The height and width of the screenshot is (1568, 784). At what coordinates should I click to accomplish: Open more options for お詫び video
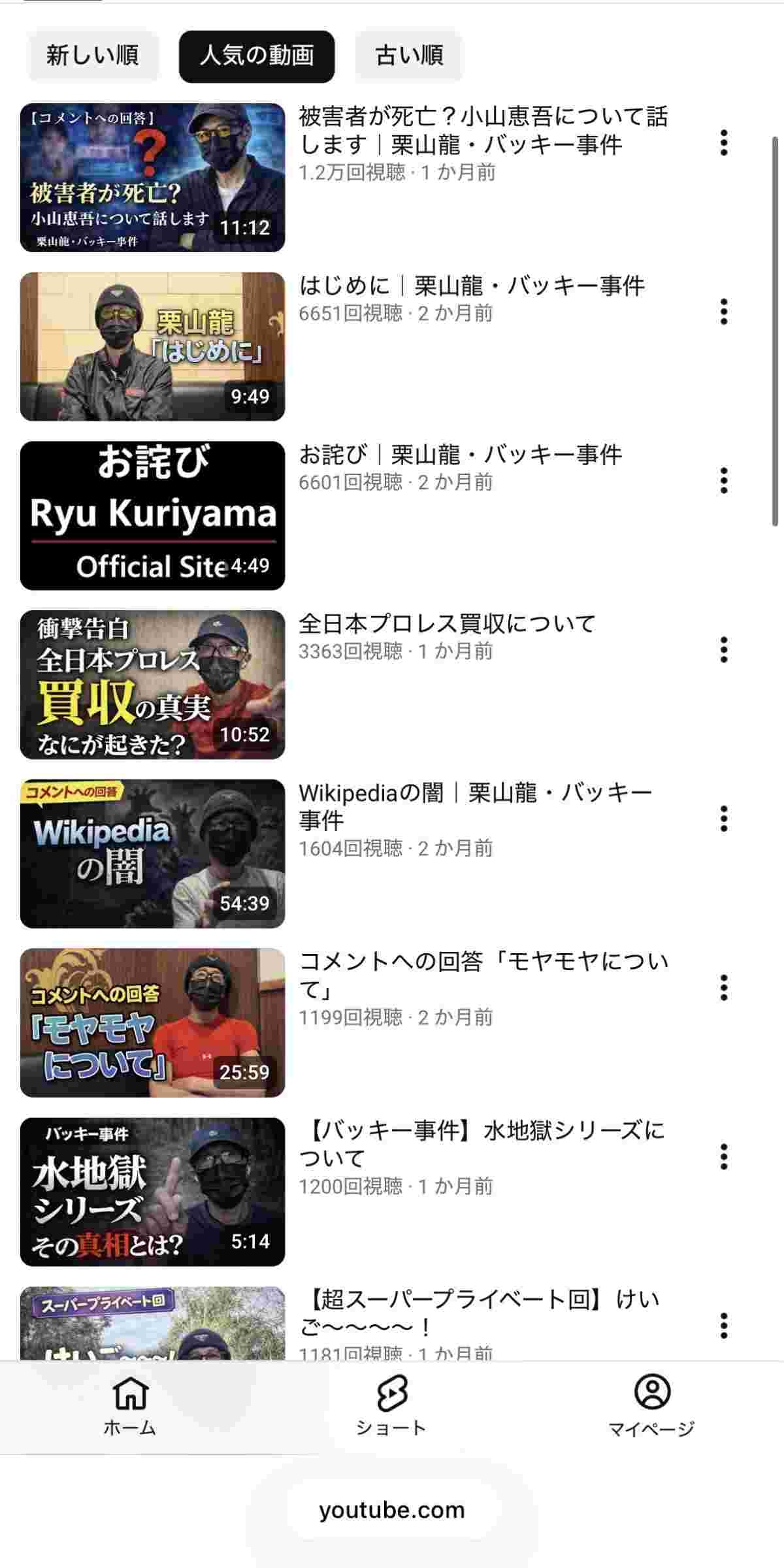tap(723, 481)
